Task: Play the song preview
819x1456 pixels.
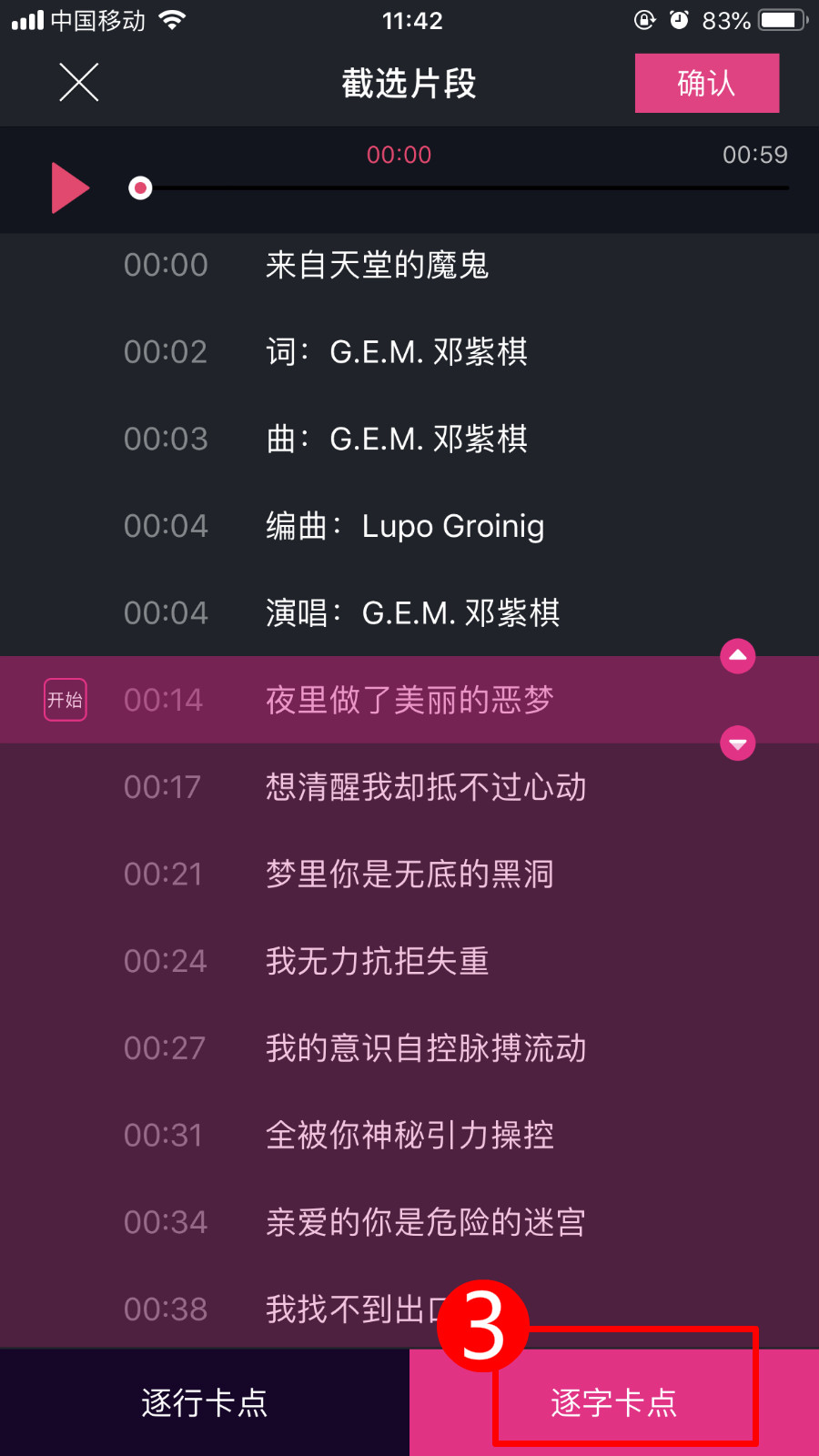Action: (70, 188)
